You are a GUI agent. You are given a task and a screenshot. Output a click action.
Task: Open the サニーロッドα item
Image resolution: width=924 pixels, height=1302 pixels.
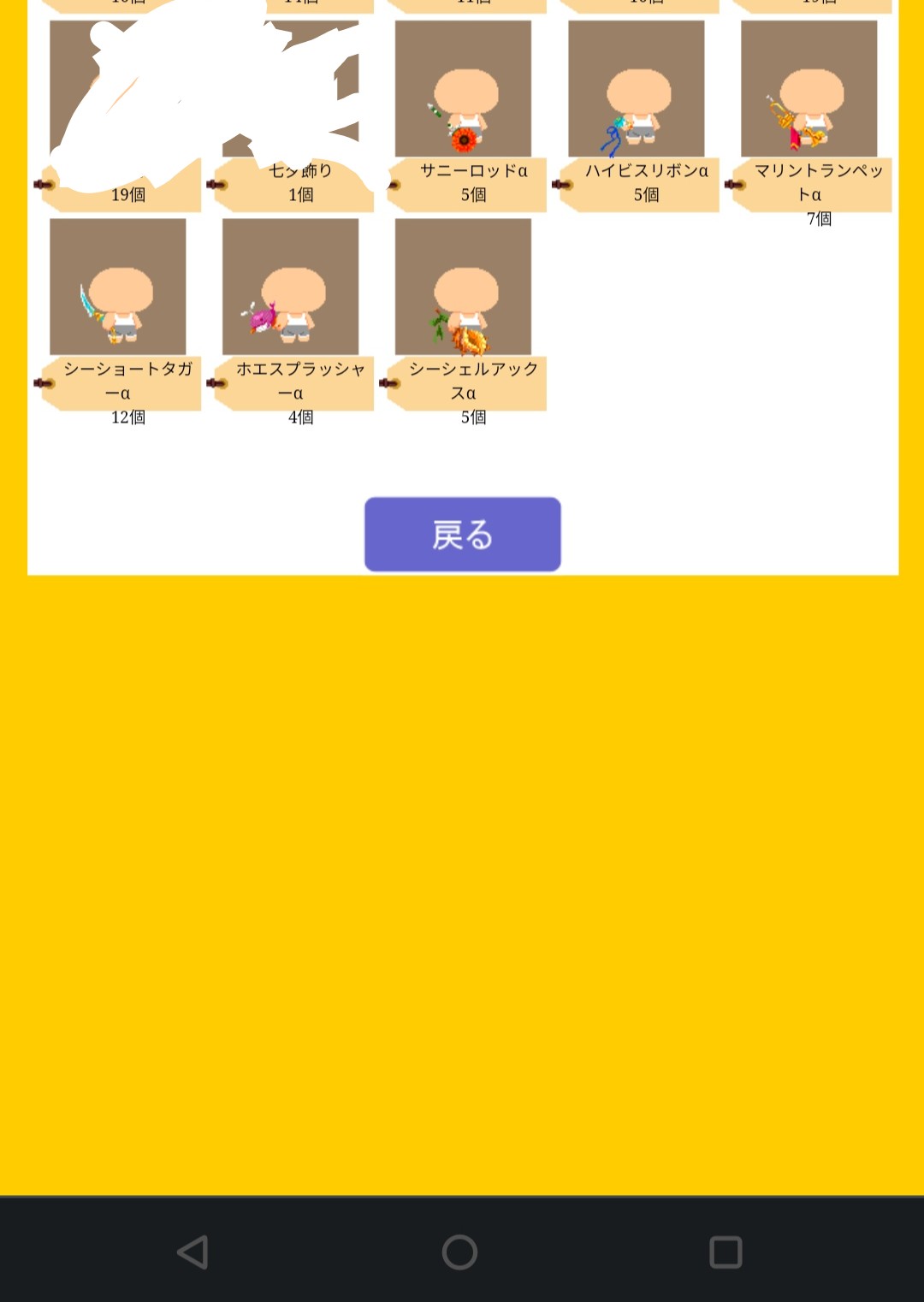(463, 90)
